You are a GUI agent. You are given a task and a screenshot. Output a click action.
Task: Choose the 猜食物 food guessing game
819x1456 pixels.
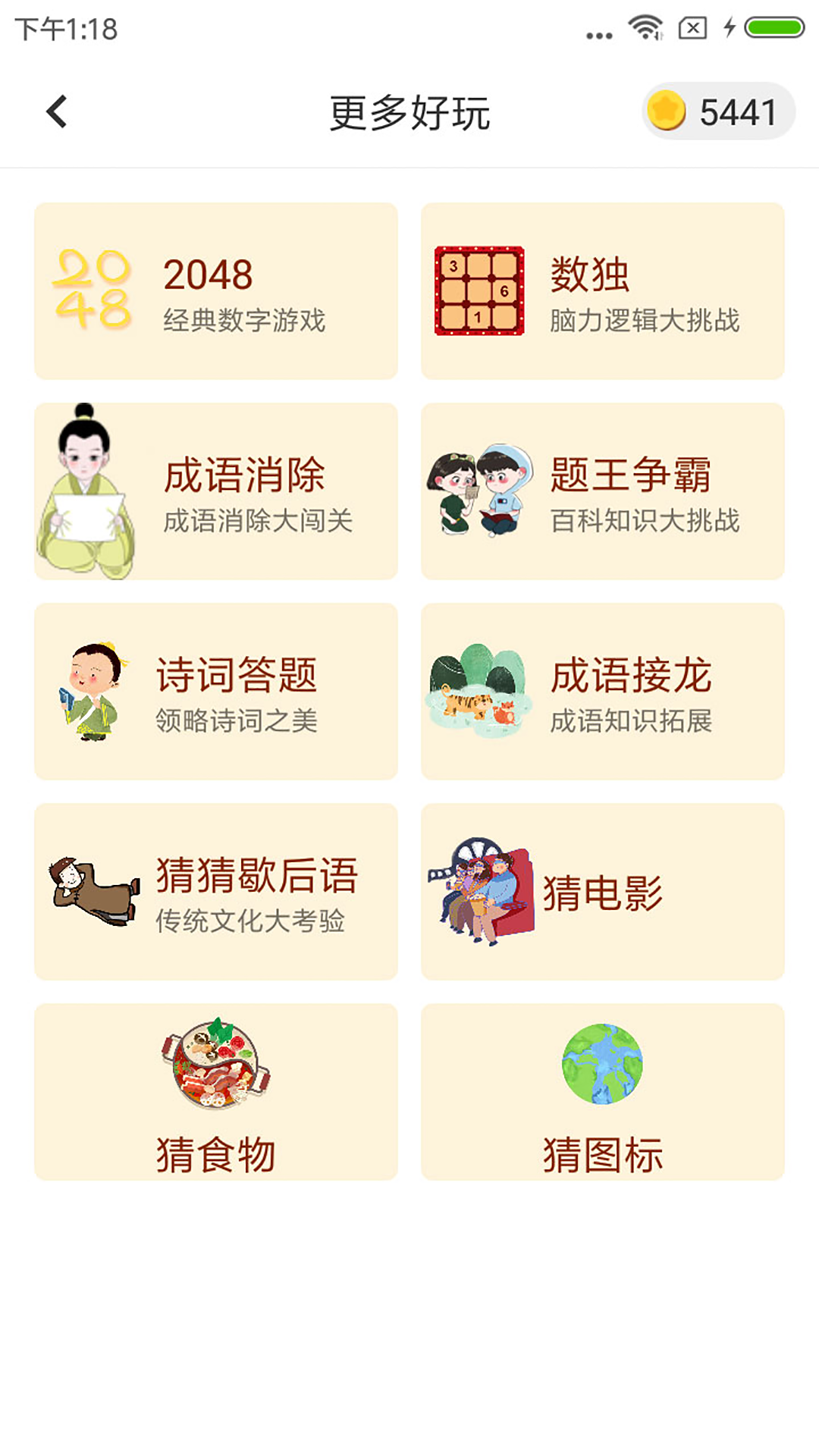click(x=216, y=1092)
